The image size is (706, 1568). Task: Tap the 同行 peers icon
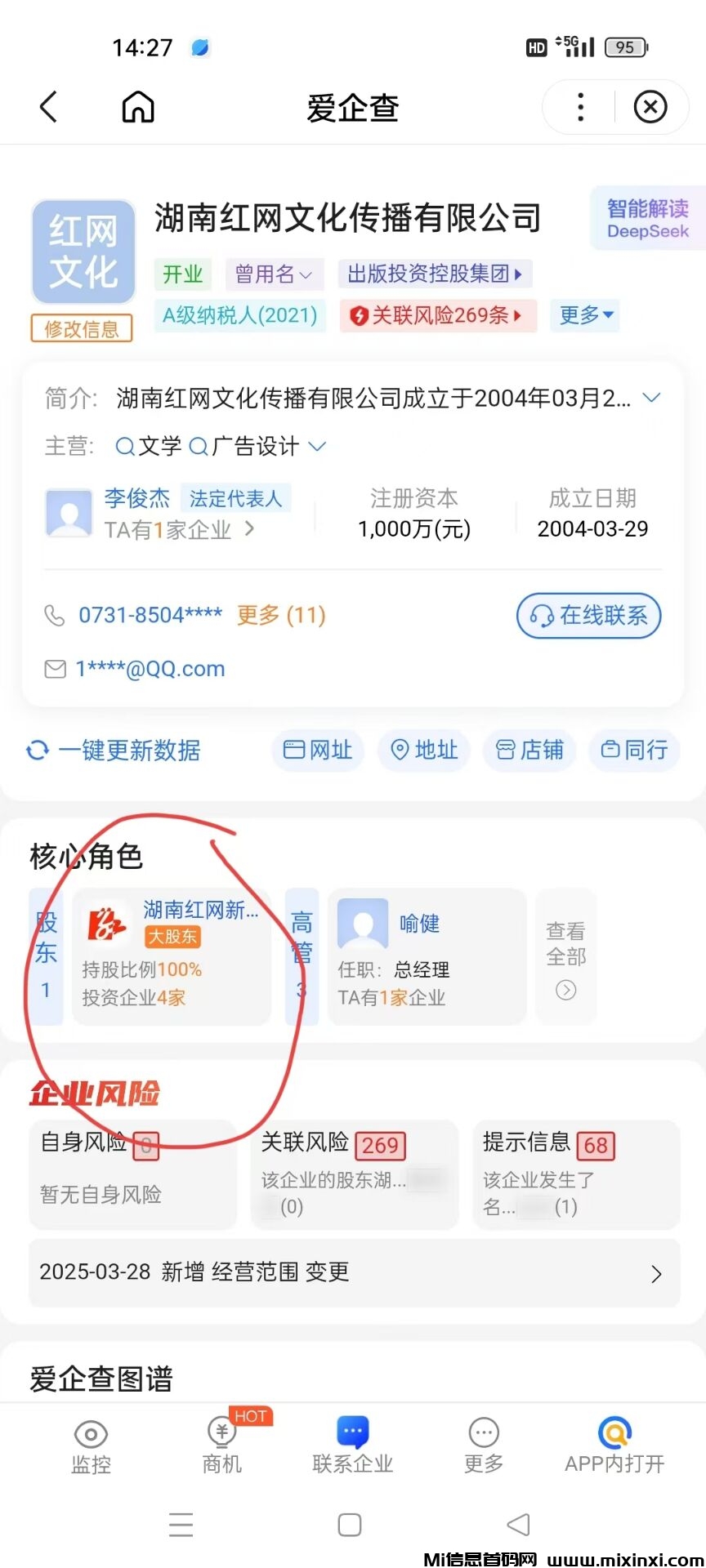pos(634,751)
